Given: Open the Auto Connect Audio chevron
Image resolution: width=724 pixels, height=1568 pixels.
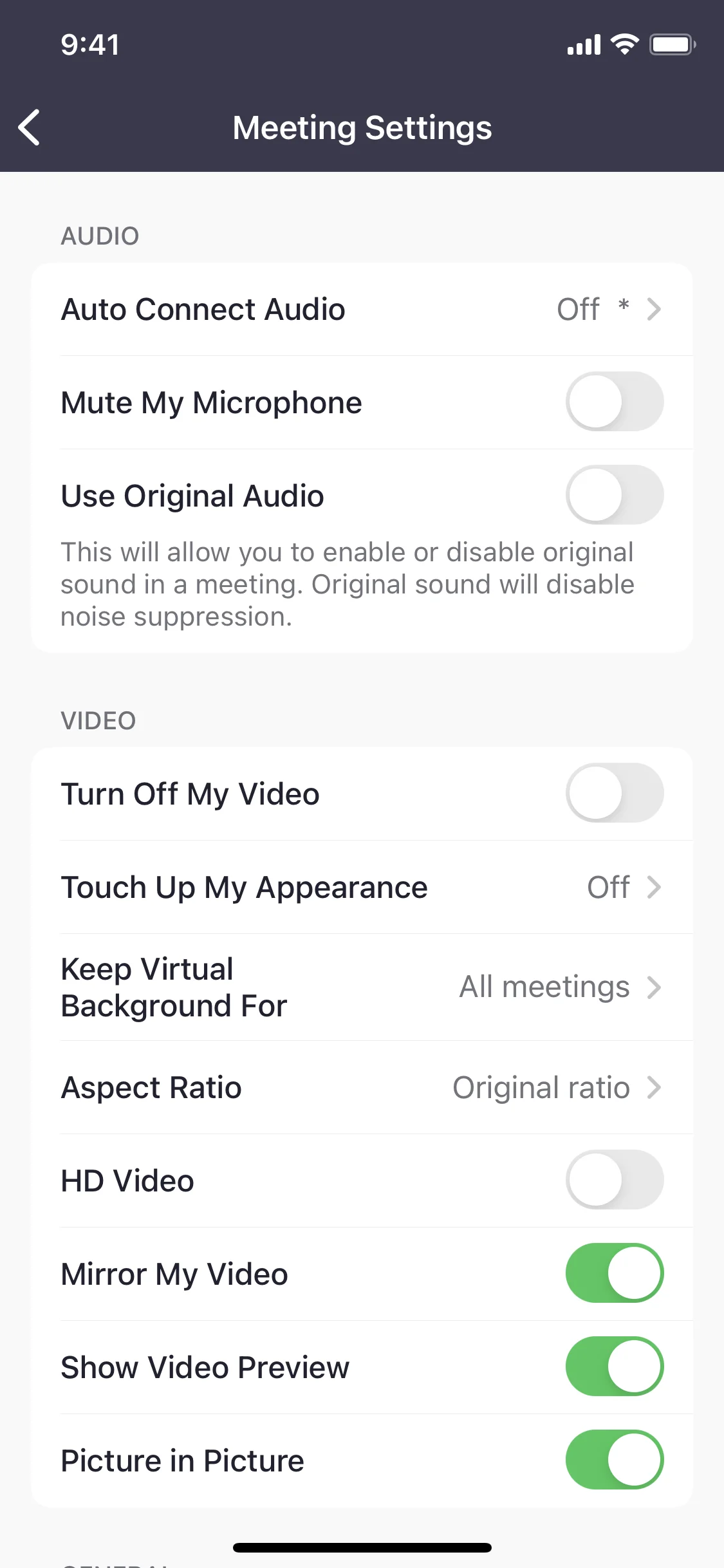Looking at the screenshot, I should (654, 309).
